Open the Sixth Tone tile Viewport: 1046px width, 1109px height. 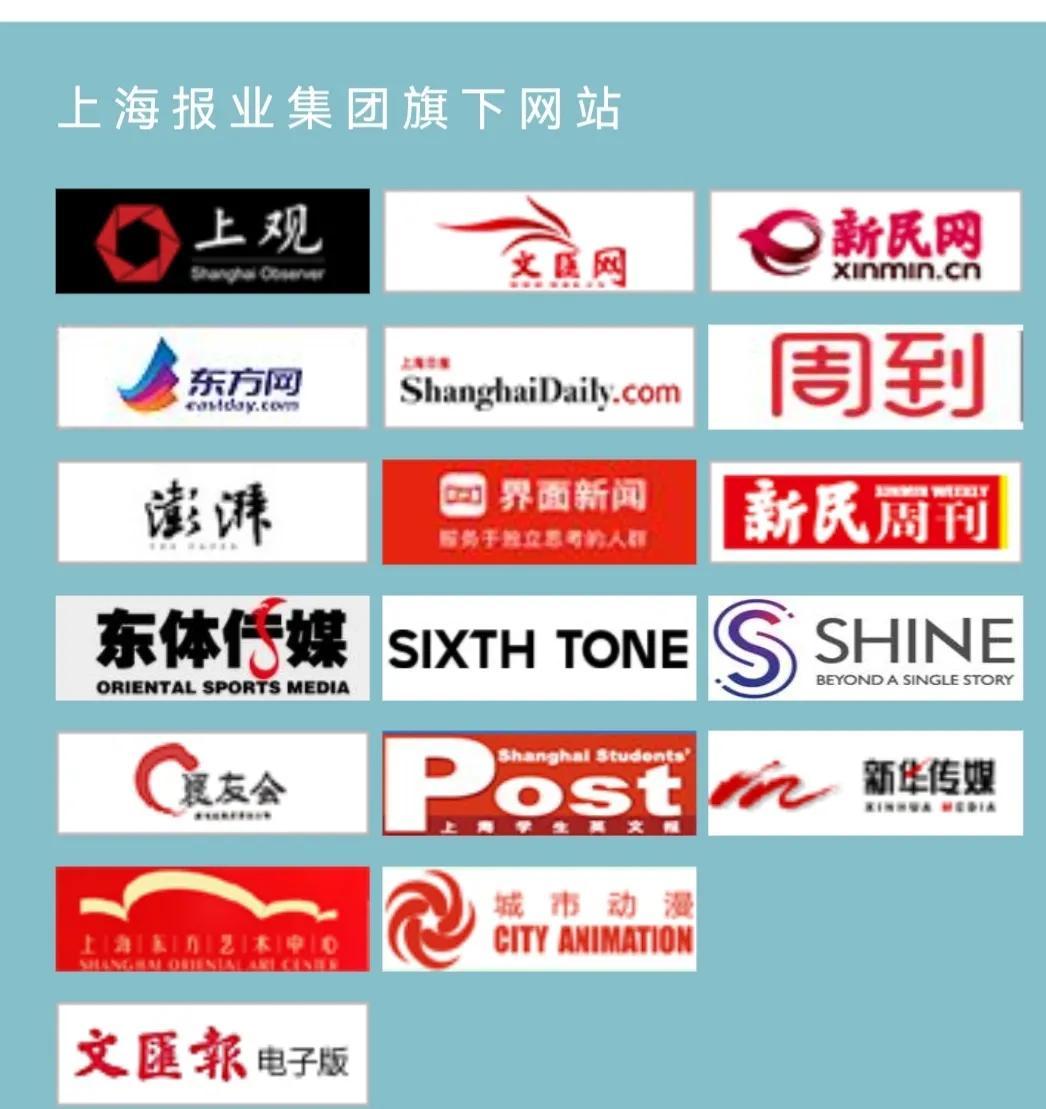click(x=539, y=648)
